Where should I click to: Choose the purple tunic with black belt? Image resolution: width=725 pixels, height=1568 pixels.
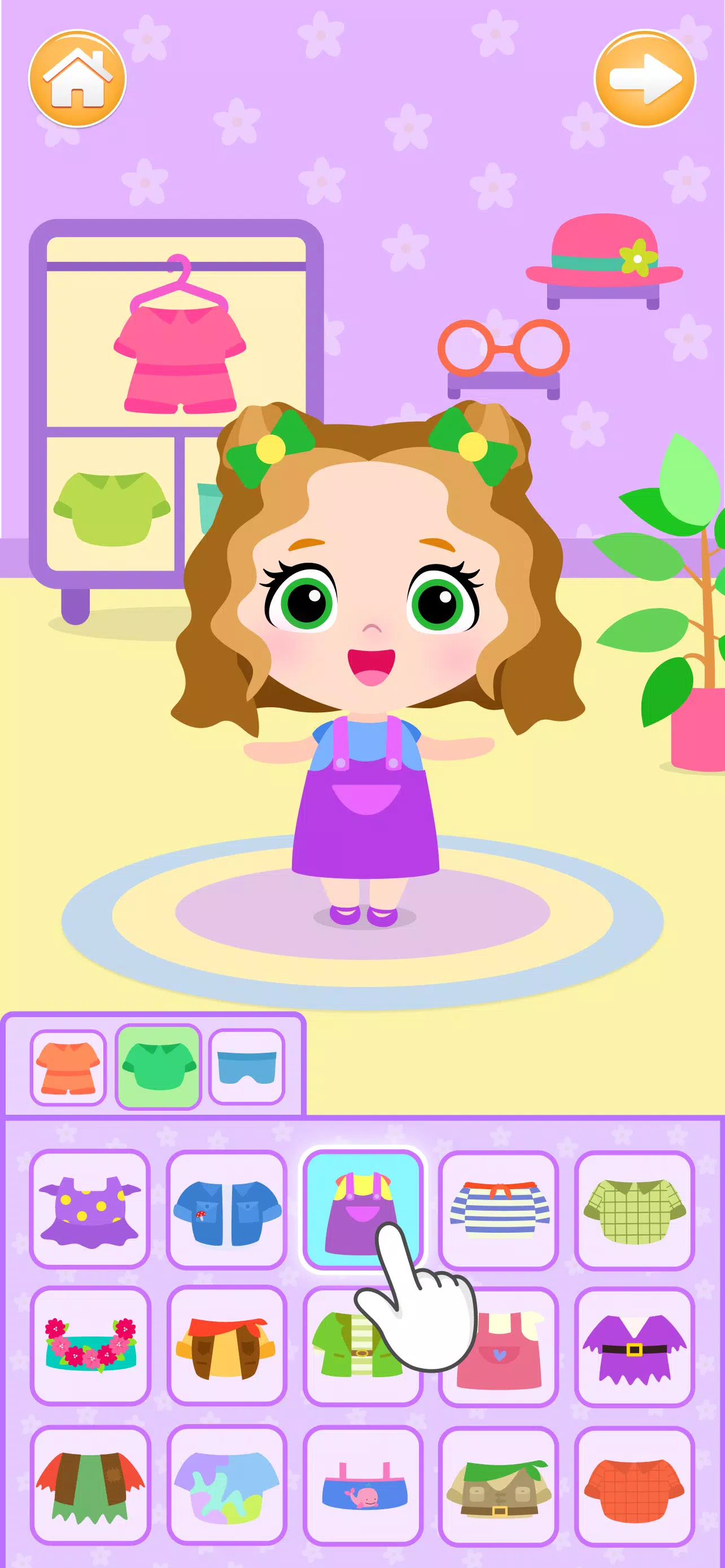[x=634, y=1345]
